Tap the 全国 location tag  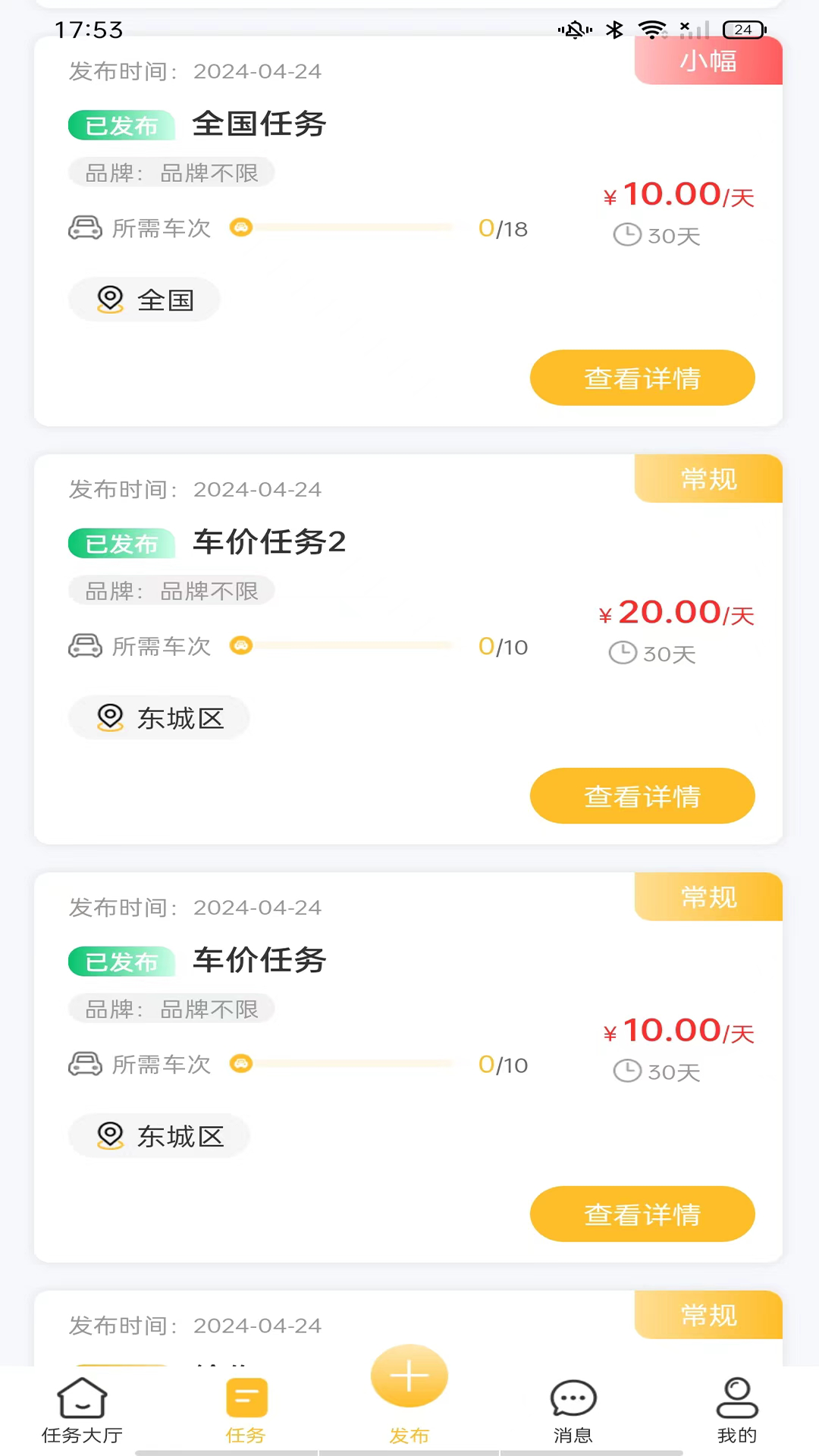pos(144,299)
